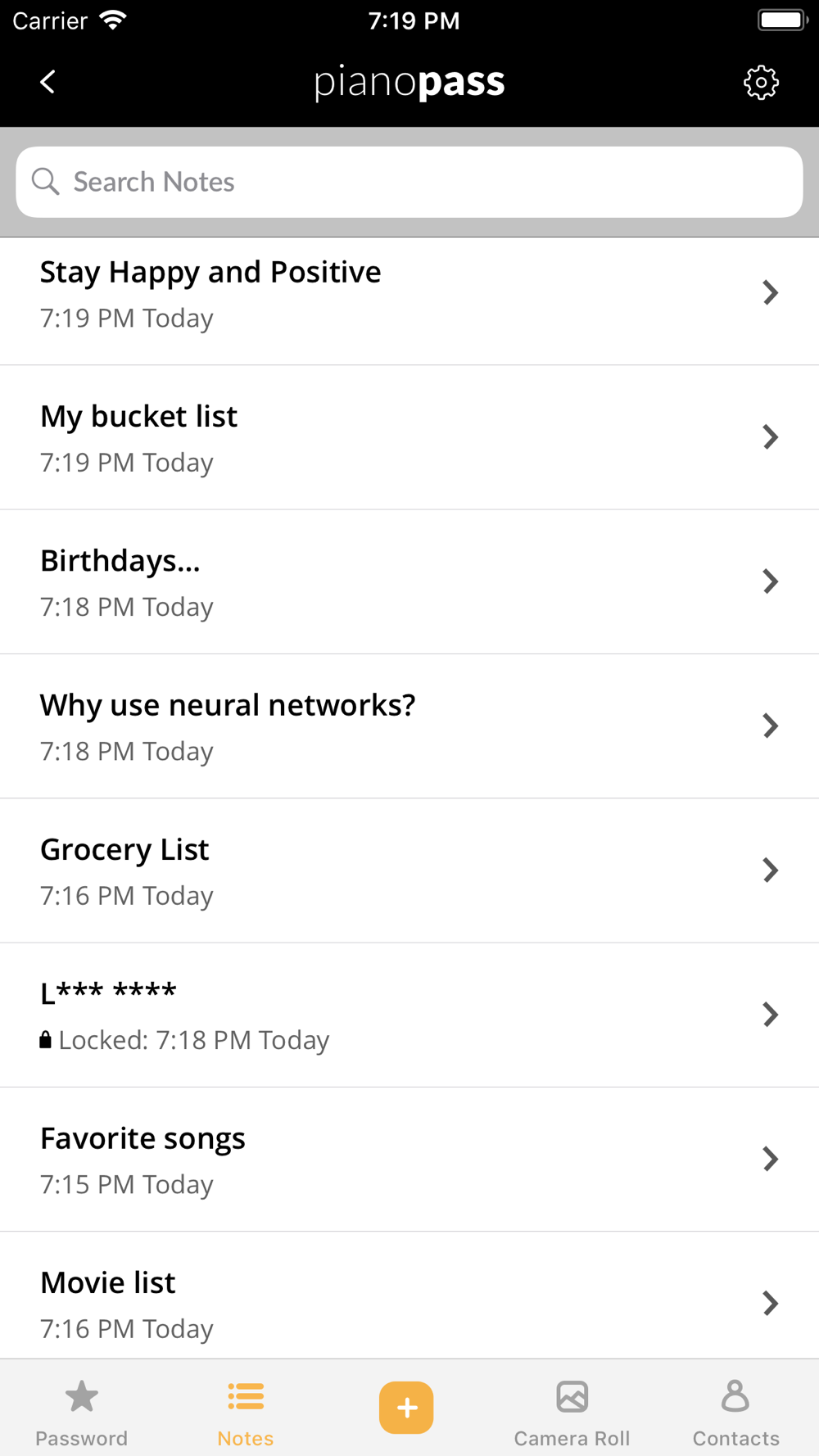Switch to the Password tab
The height and width of the screenshot is (1456, 819).
click(82, 1410)
